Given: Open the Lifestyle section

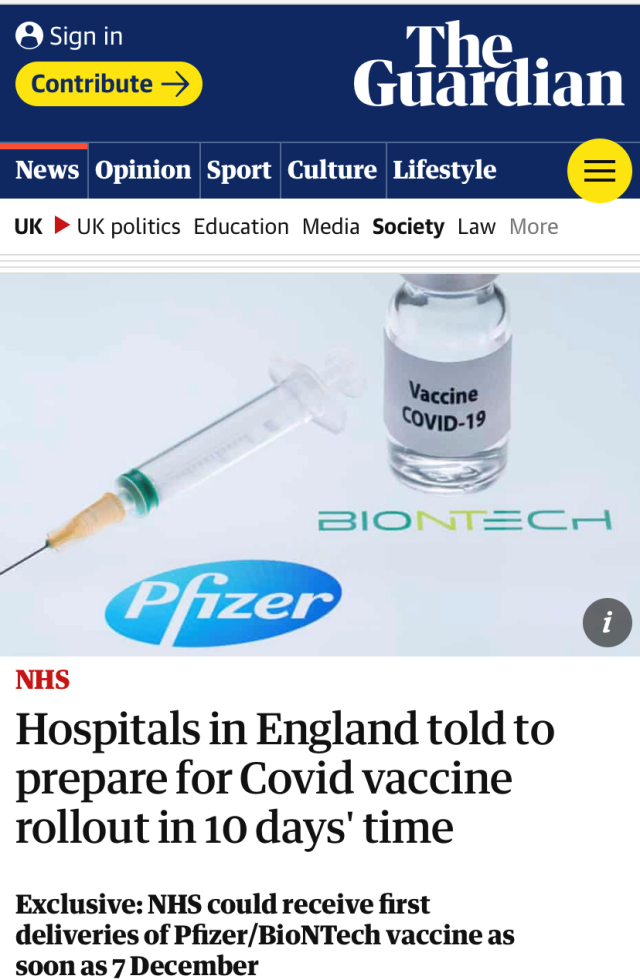Looking at the screenshot, I should tap(444, 170).
